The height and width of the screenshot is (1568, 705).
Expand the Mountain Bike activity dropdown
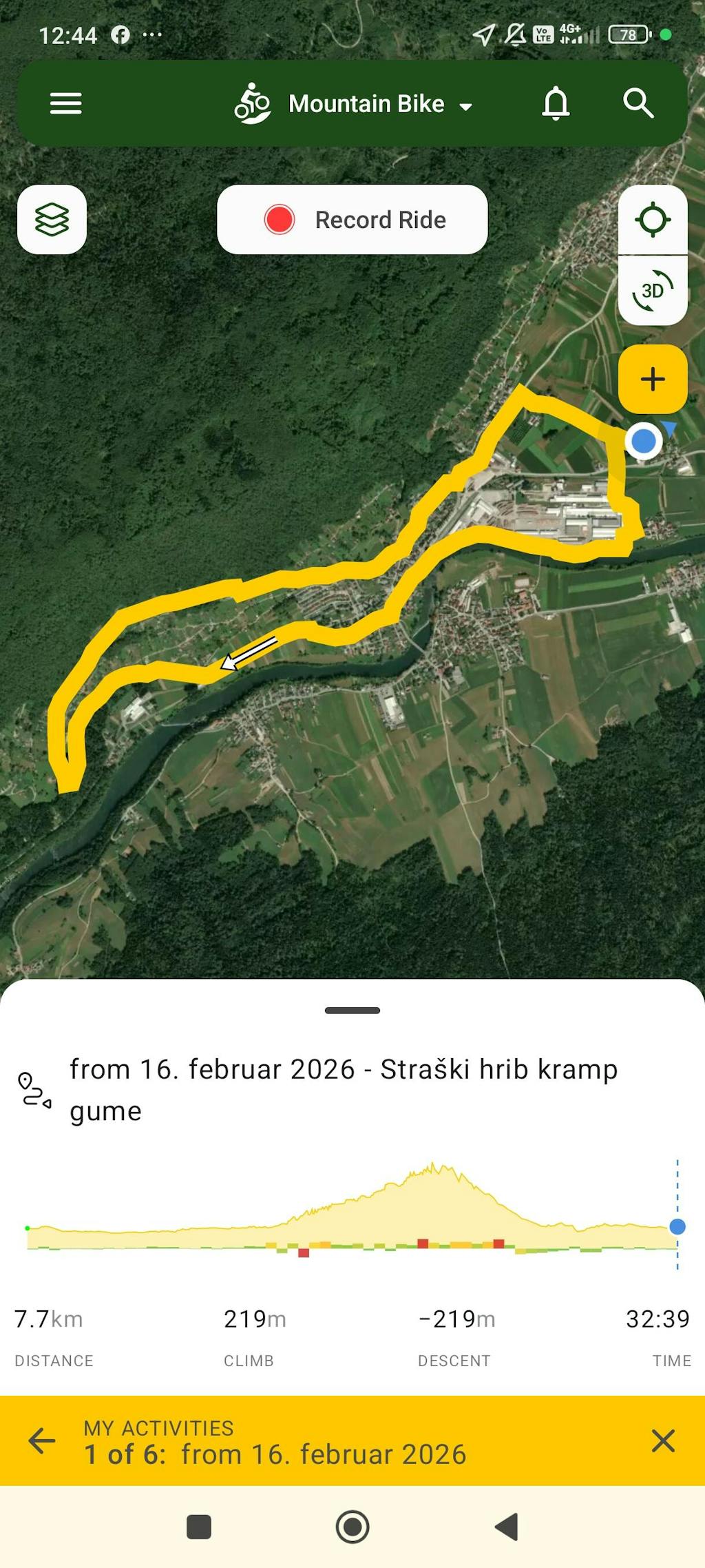coord(354,104)
